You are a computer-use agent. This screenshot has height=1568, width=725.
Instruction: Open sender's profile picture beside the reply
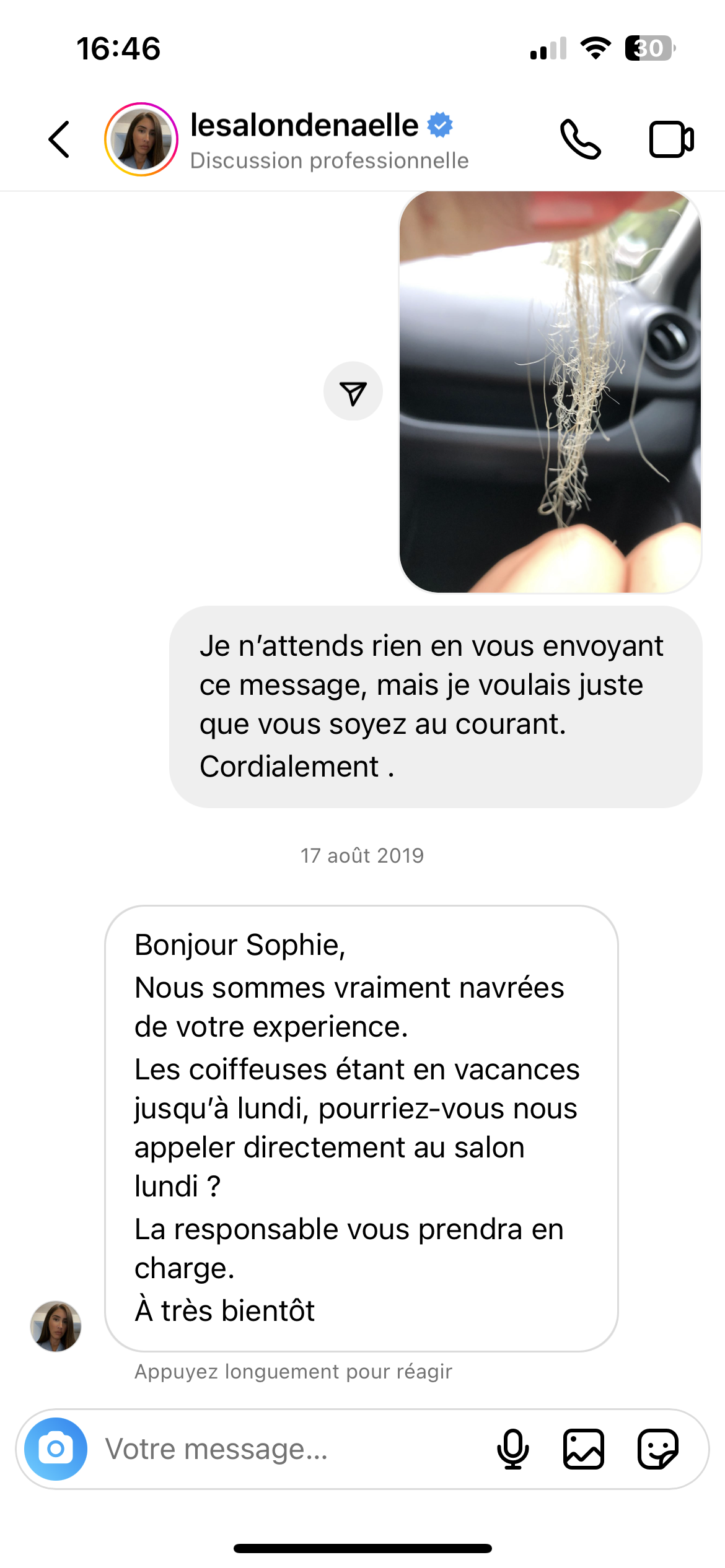pyautogui.click(x=56, y=1326)
